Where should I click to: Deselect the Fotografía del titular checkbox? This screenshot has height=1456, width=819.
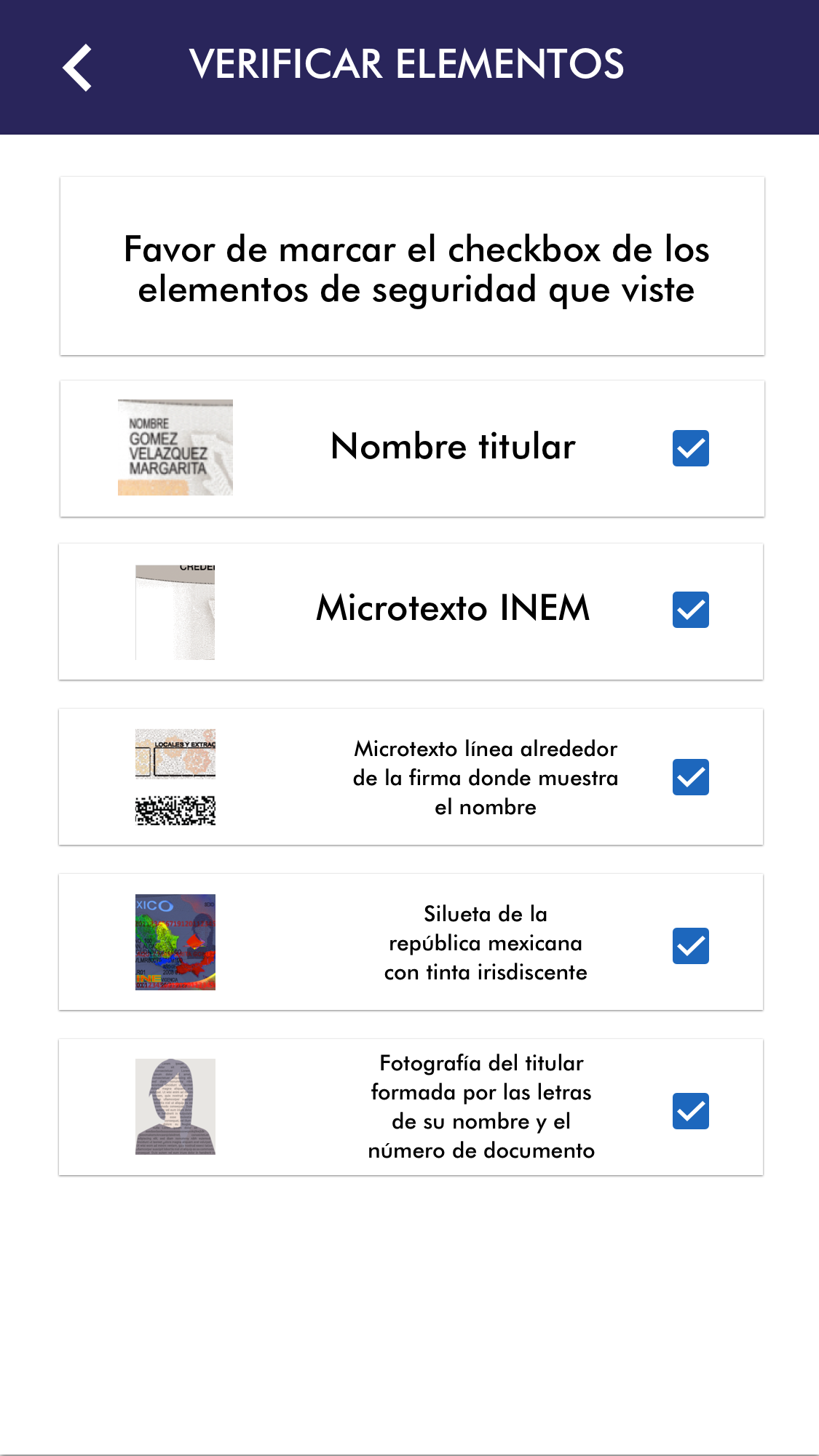(x=690, y=1111)
